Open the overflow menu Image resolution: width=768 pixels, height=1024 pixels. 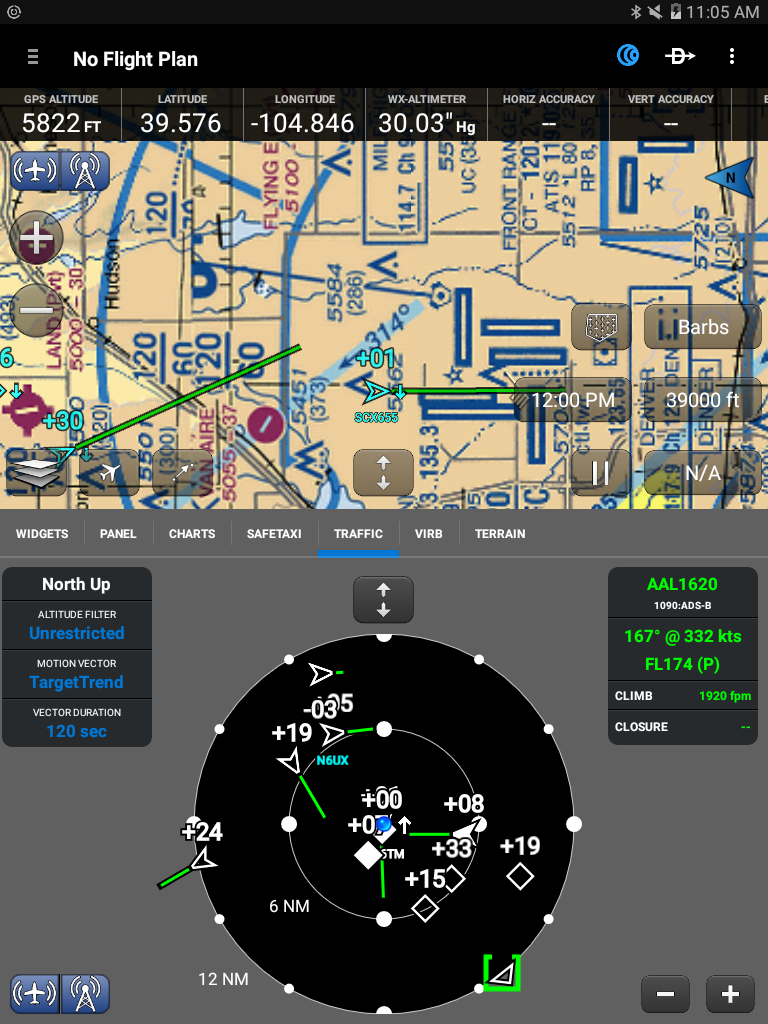(x=733, y=57)
